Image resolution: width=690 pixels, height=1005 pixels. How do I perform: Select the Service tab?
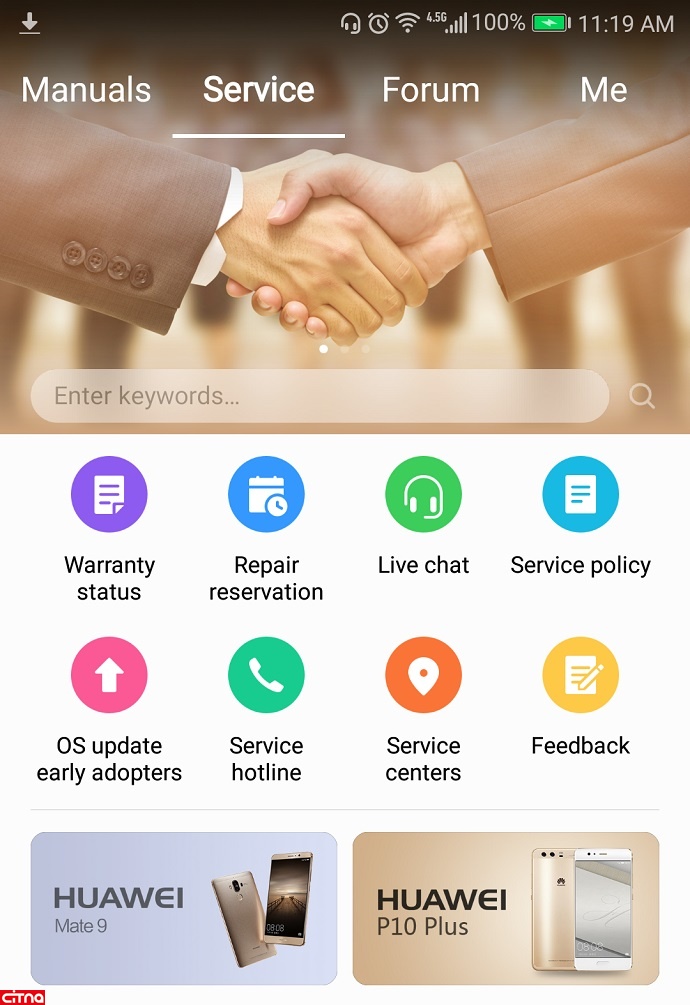(258, 90)
